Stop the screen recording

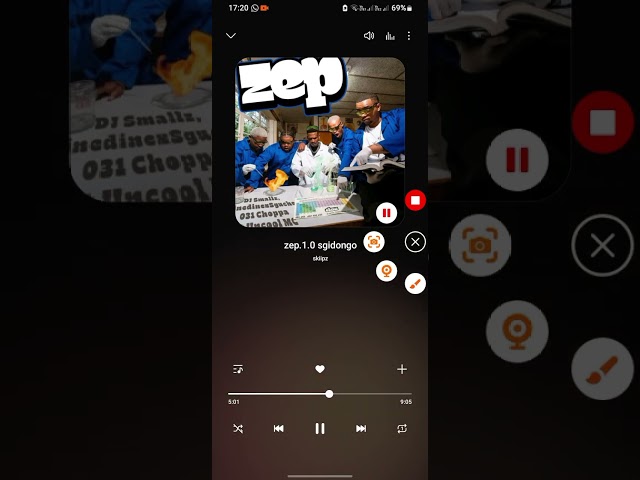point(415,200)
